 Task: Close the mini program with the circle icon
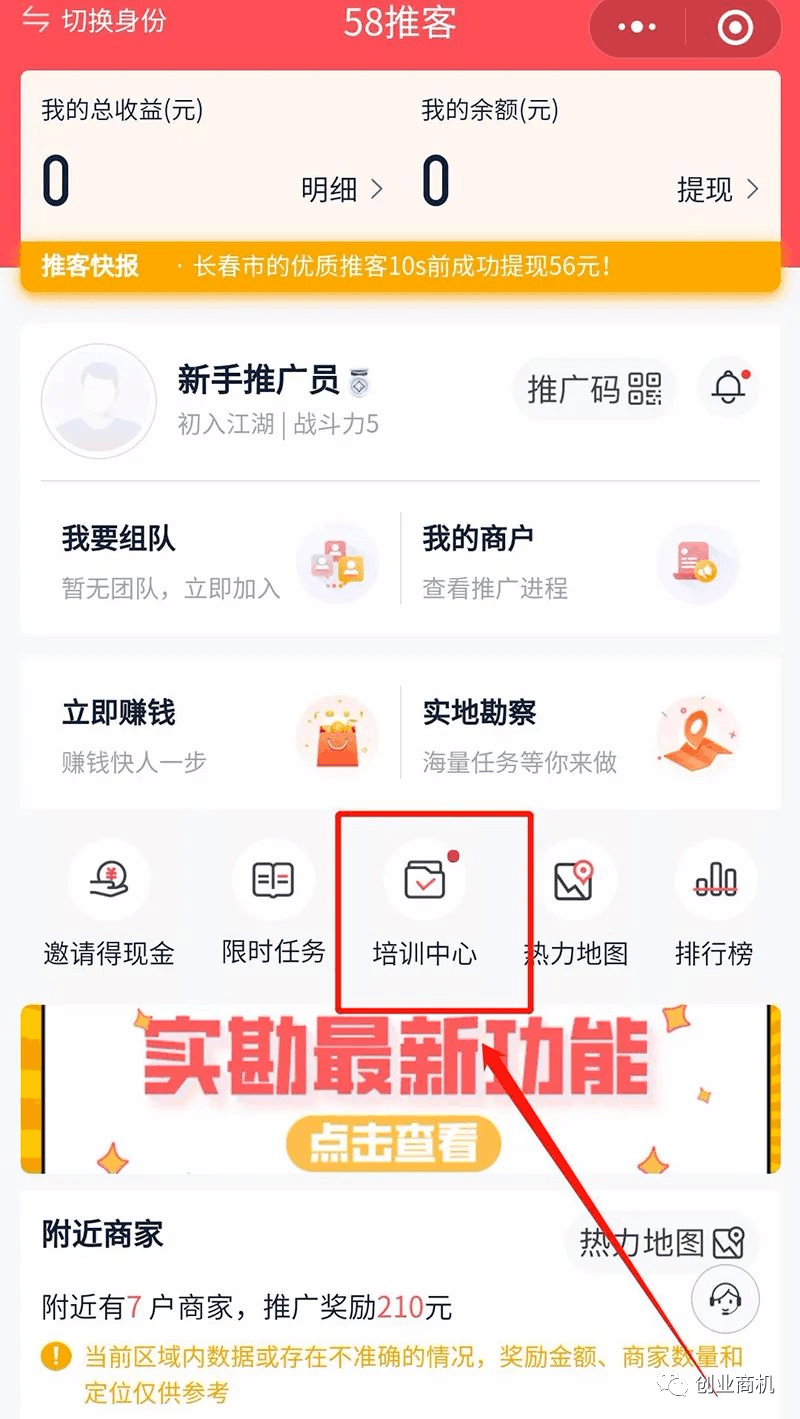coord(736,28)
